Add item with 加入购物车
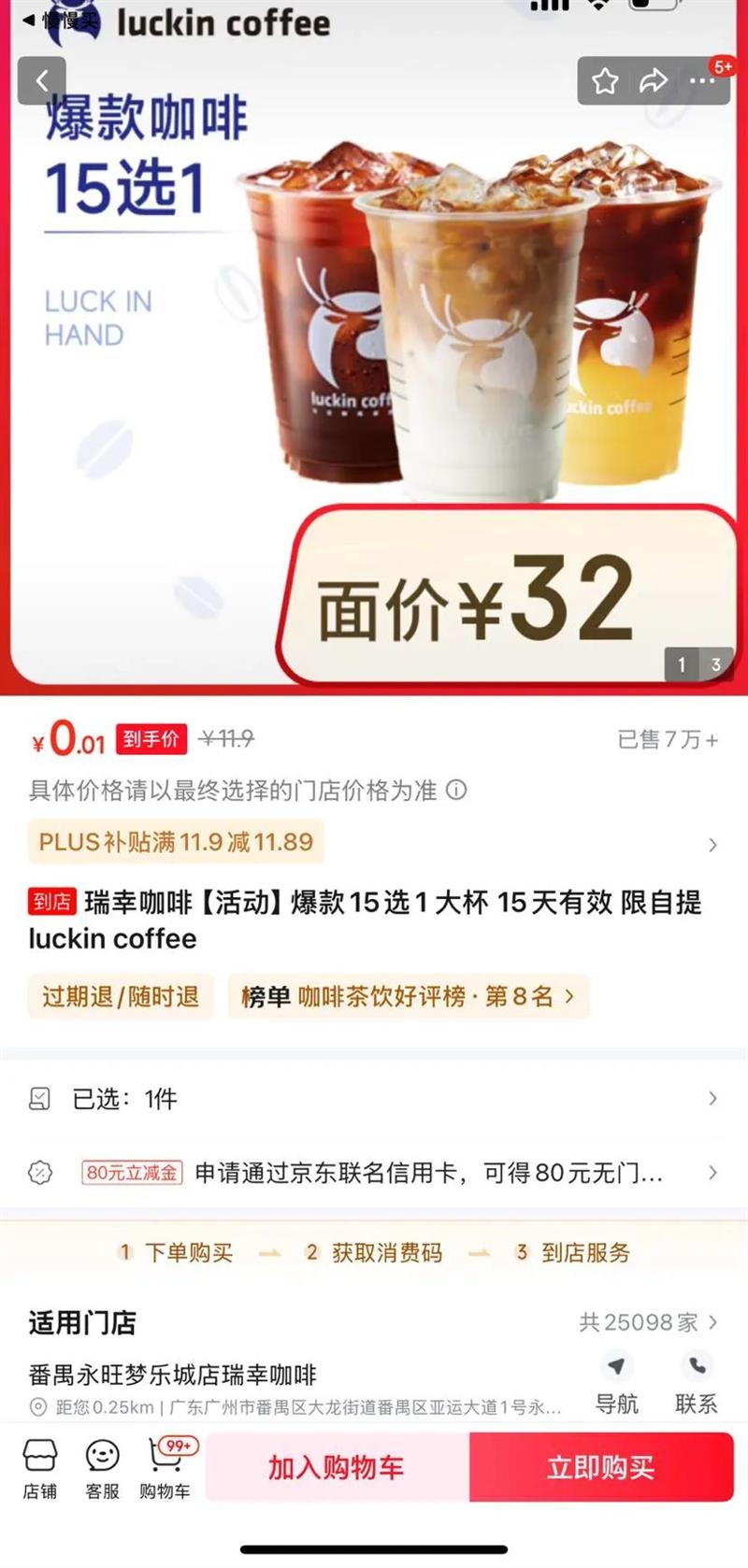The image size is (748, 1568). point(337,1468)
